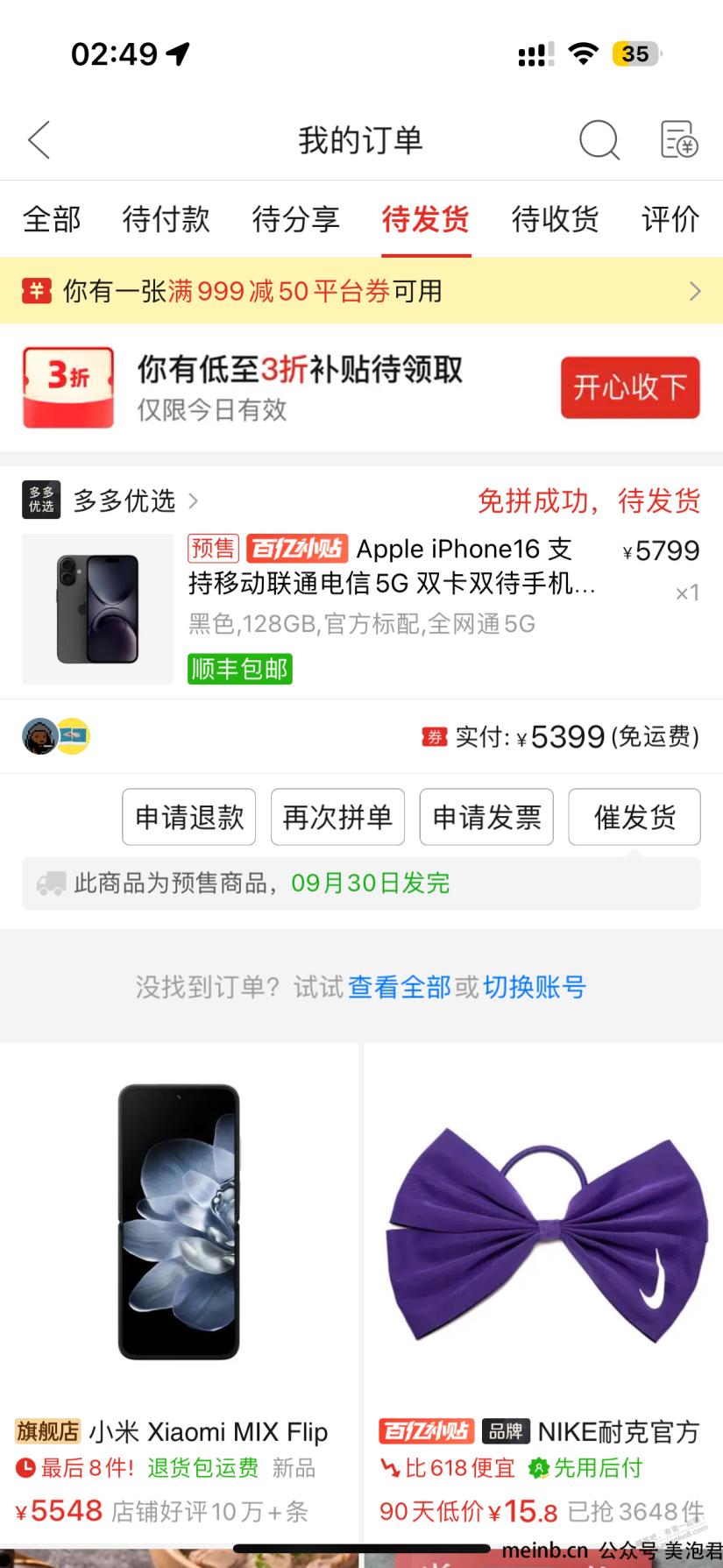Go back from My Orders page
Screen dimensions: 723x1568
[x=39, y=140]
